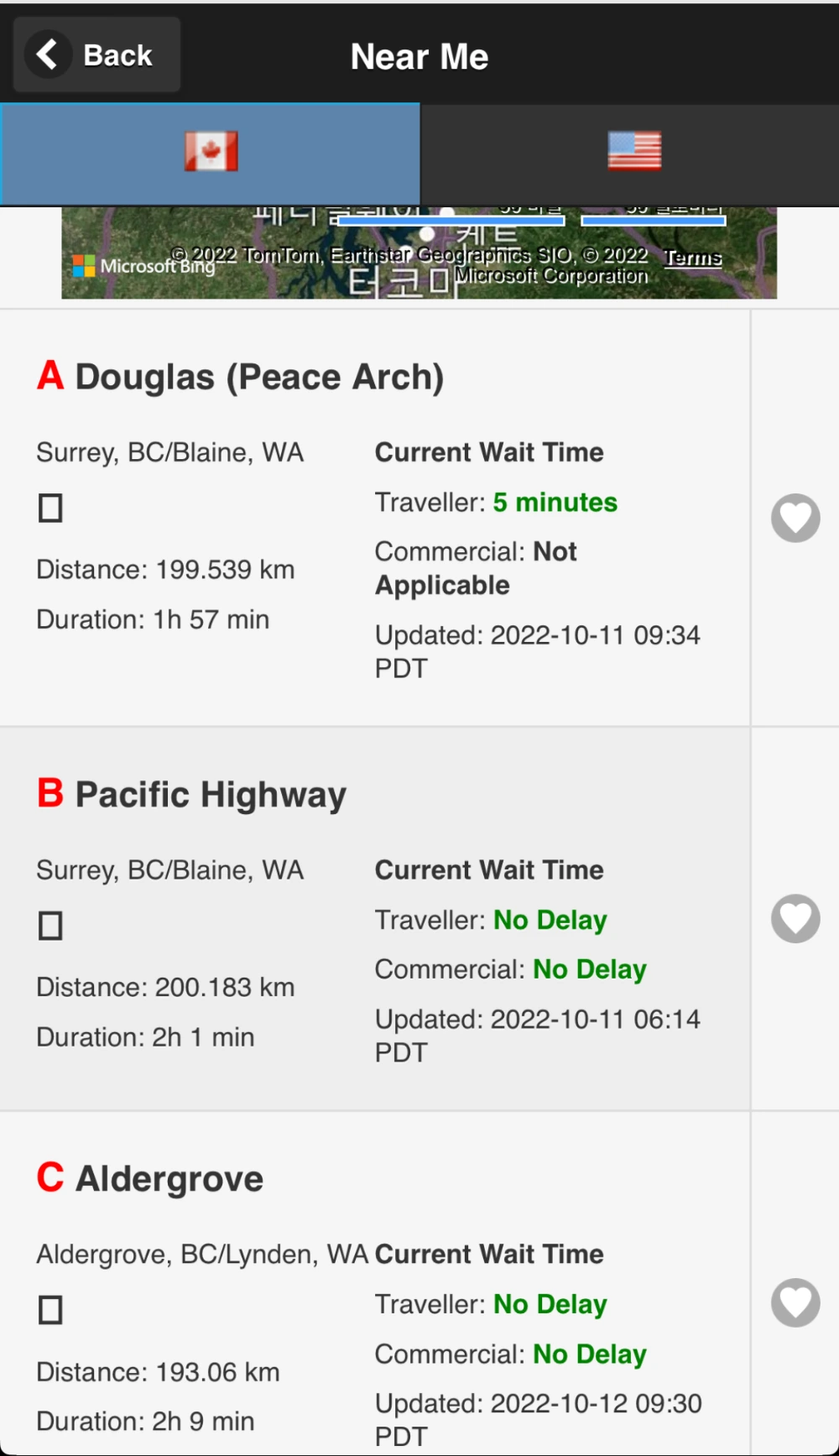Go back using the Back button

(x=96, y=55)
